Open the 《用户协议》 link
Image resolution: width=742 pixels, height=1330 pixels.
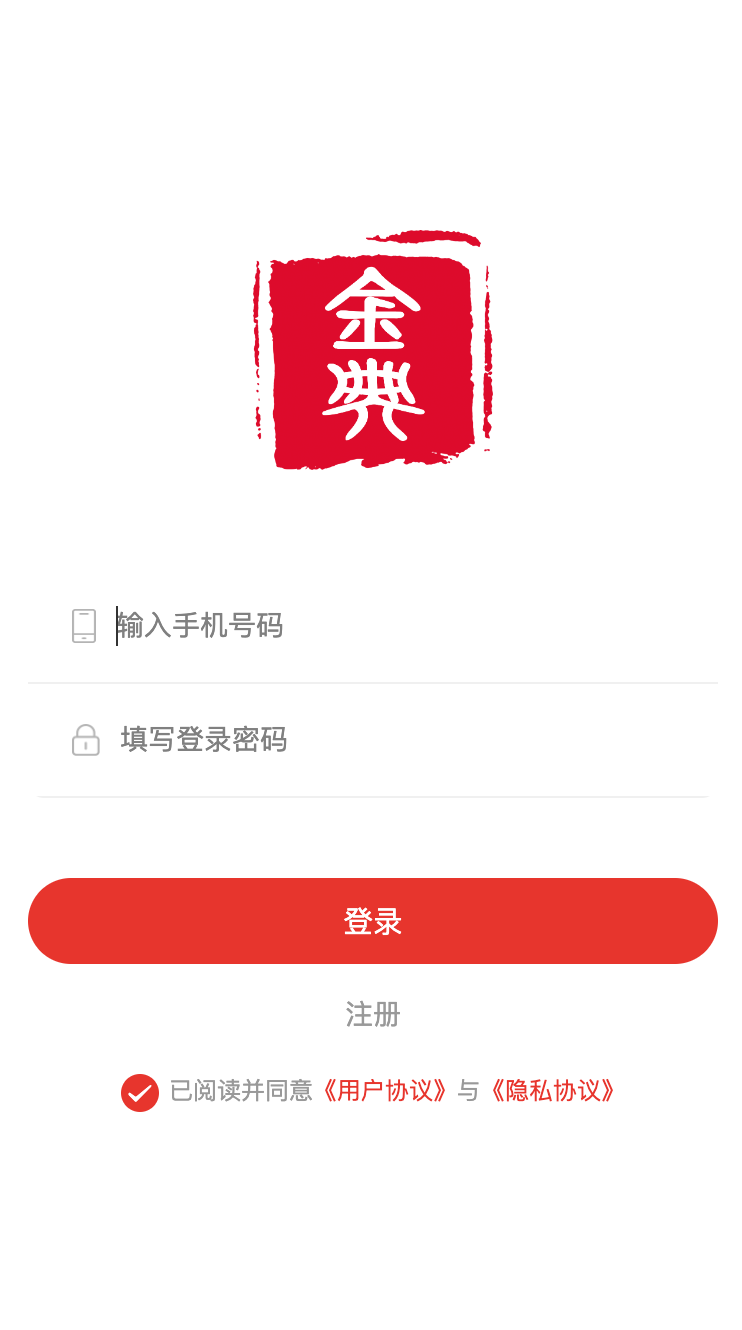(383, 1091)
